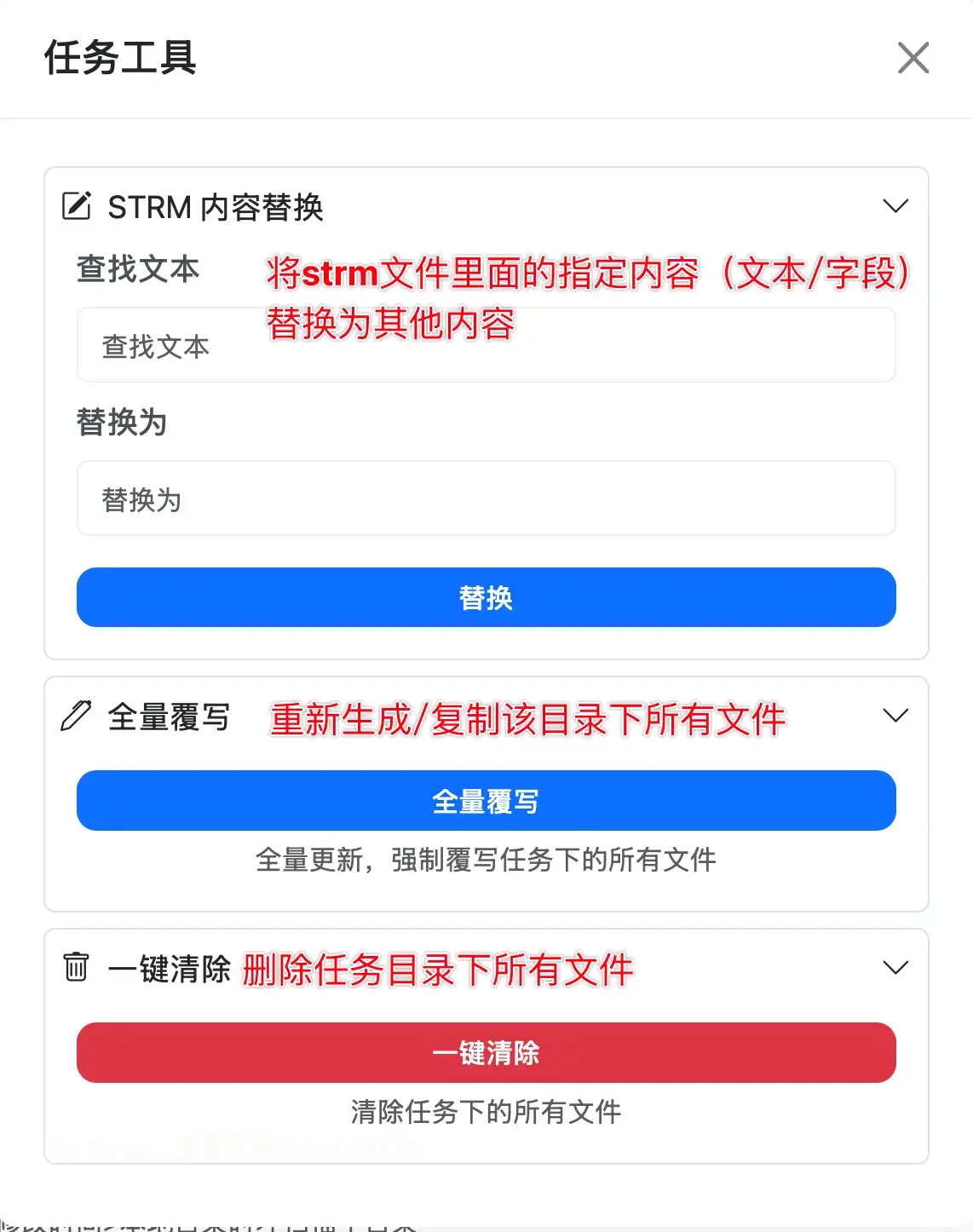Collapse the 一键清除 section
The image size is (973, 1232).
tap(895, 968)
